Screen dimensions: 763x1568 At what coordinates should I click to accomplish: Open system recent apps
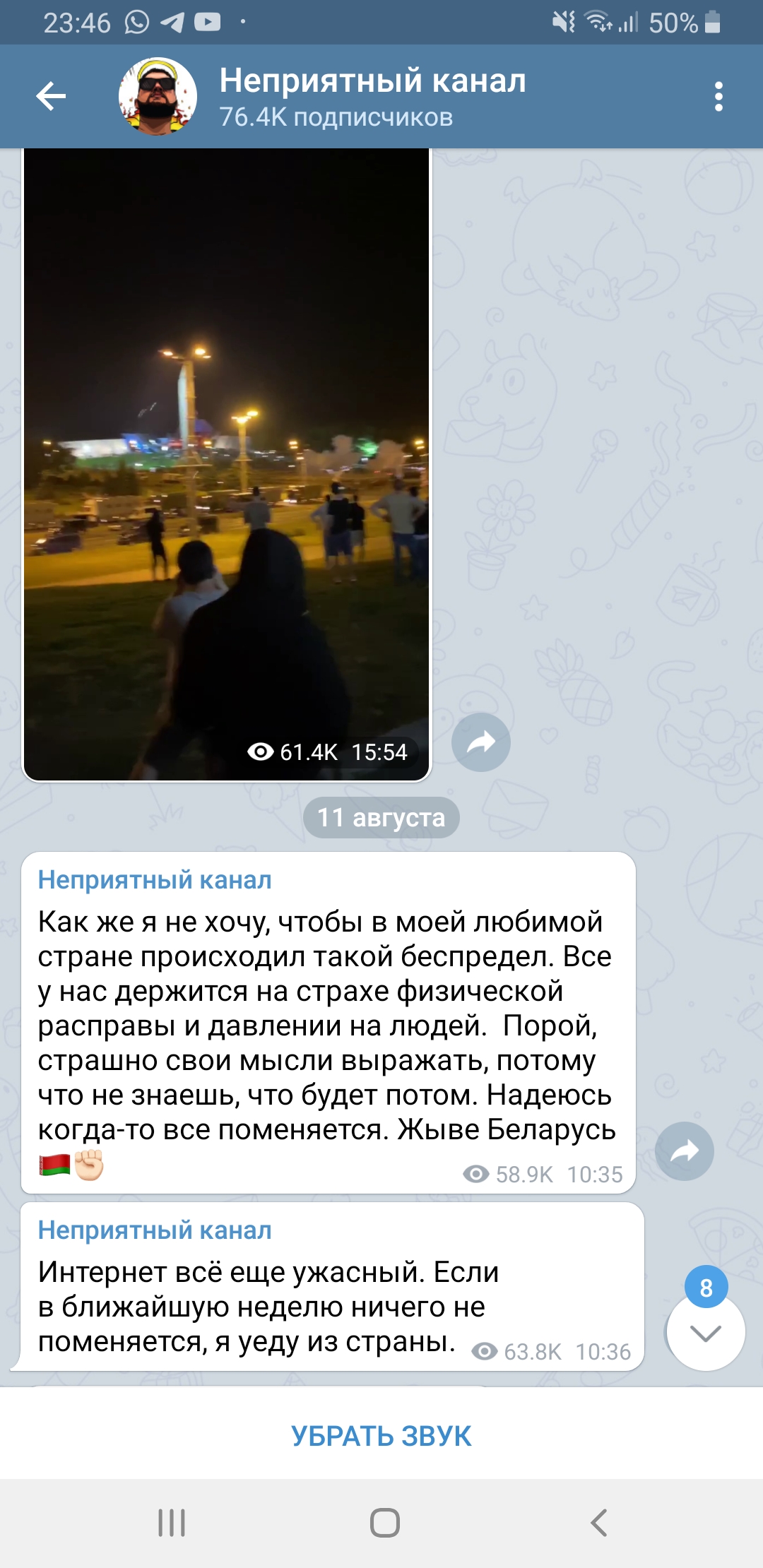click(172, 1523)
